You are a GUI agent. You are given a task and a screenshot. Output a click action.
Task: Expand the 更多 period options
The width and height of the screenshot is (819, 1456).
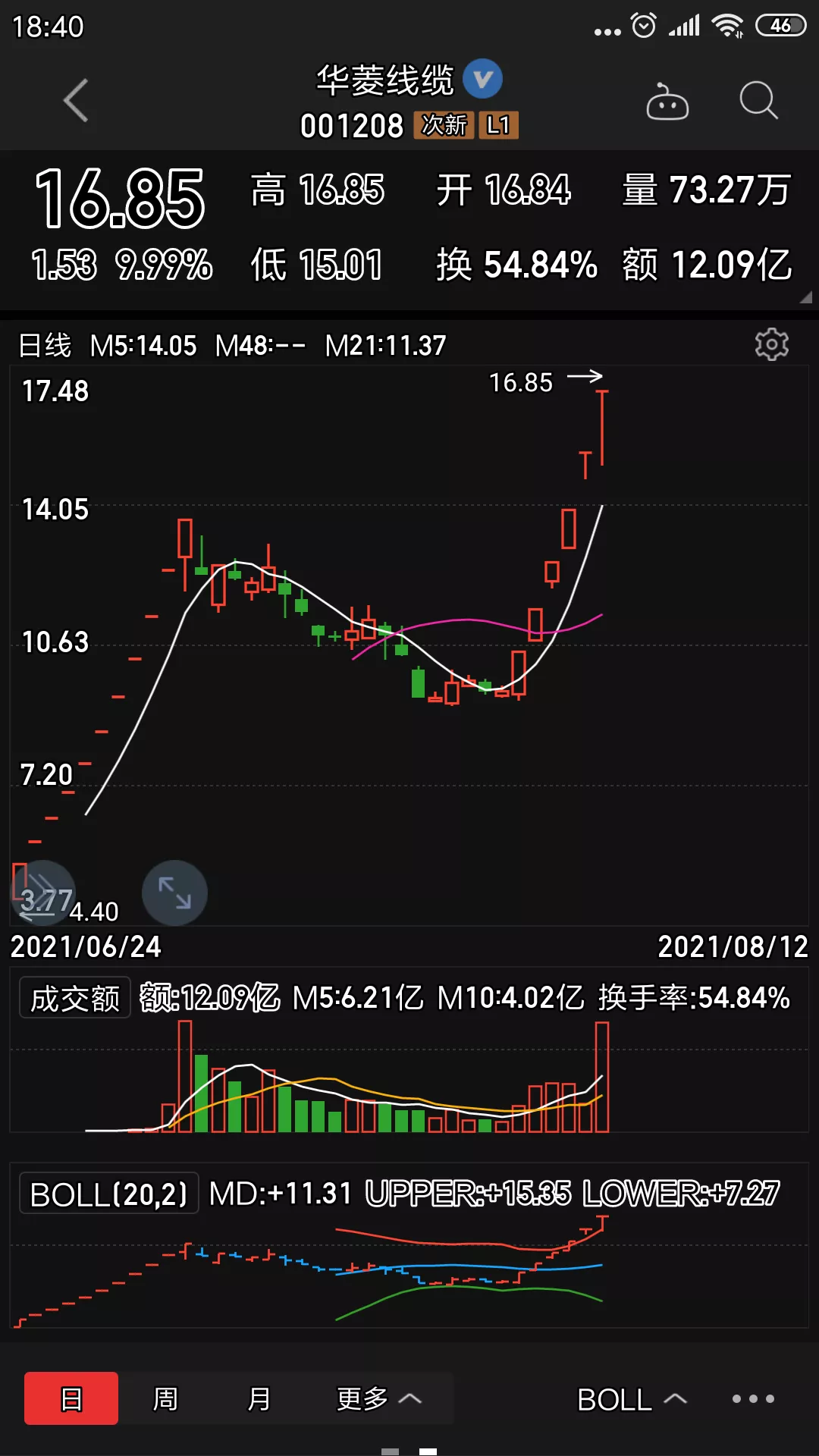click(x=378, y=1398)
